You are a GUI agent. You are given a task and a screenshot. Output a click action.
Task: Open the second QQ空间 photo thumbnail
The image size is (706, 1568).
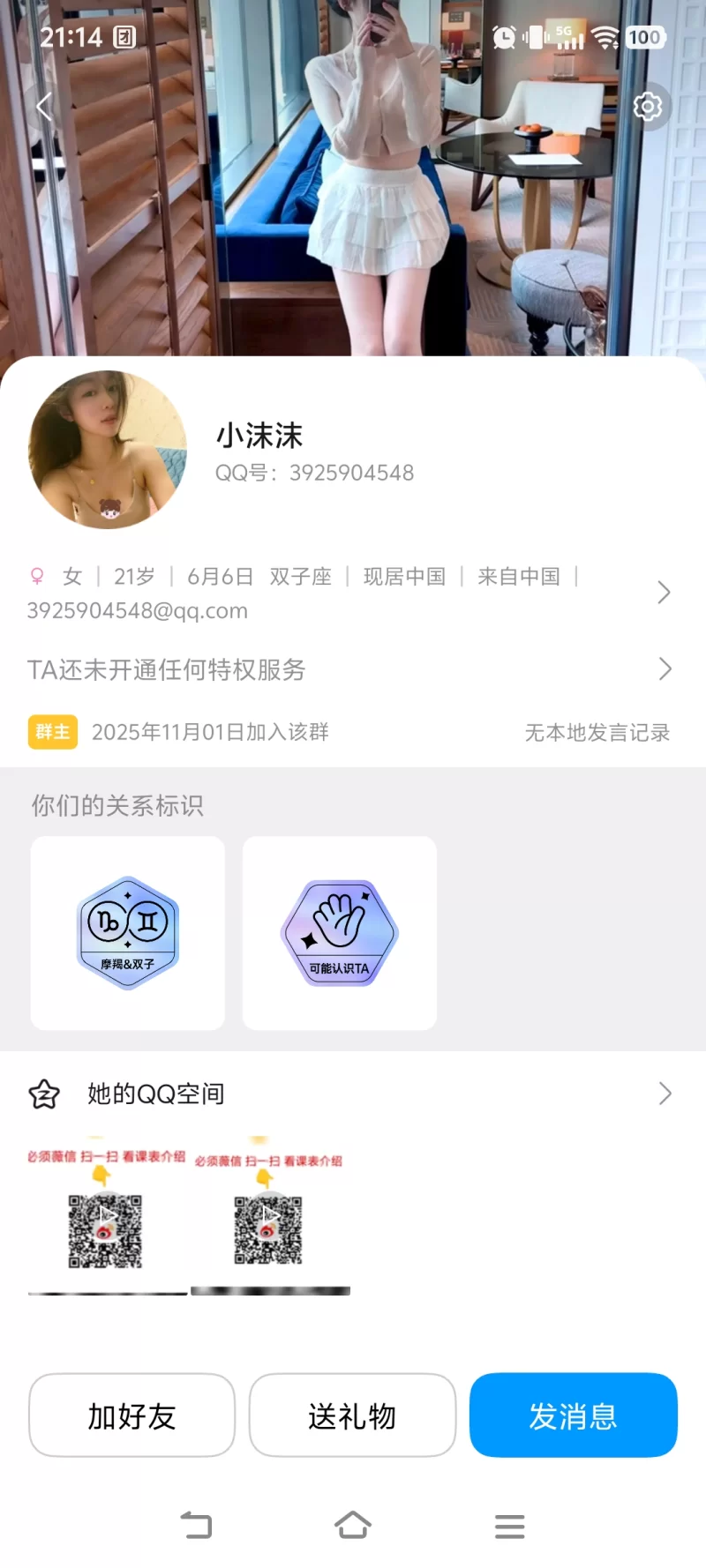click(x=270, y=1217)
